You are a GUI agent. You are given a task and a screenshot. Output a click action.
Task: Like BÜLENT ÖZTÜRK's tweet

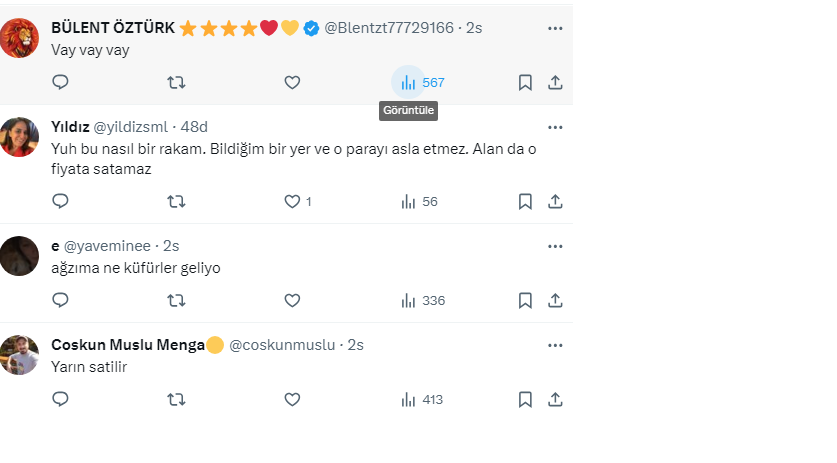292,83
